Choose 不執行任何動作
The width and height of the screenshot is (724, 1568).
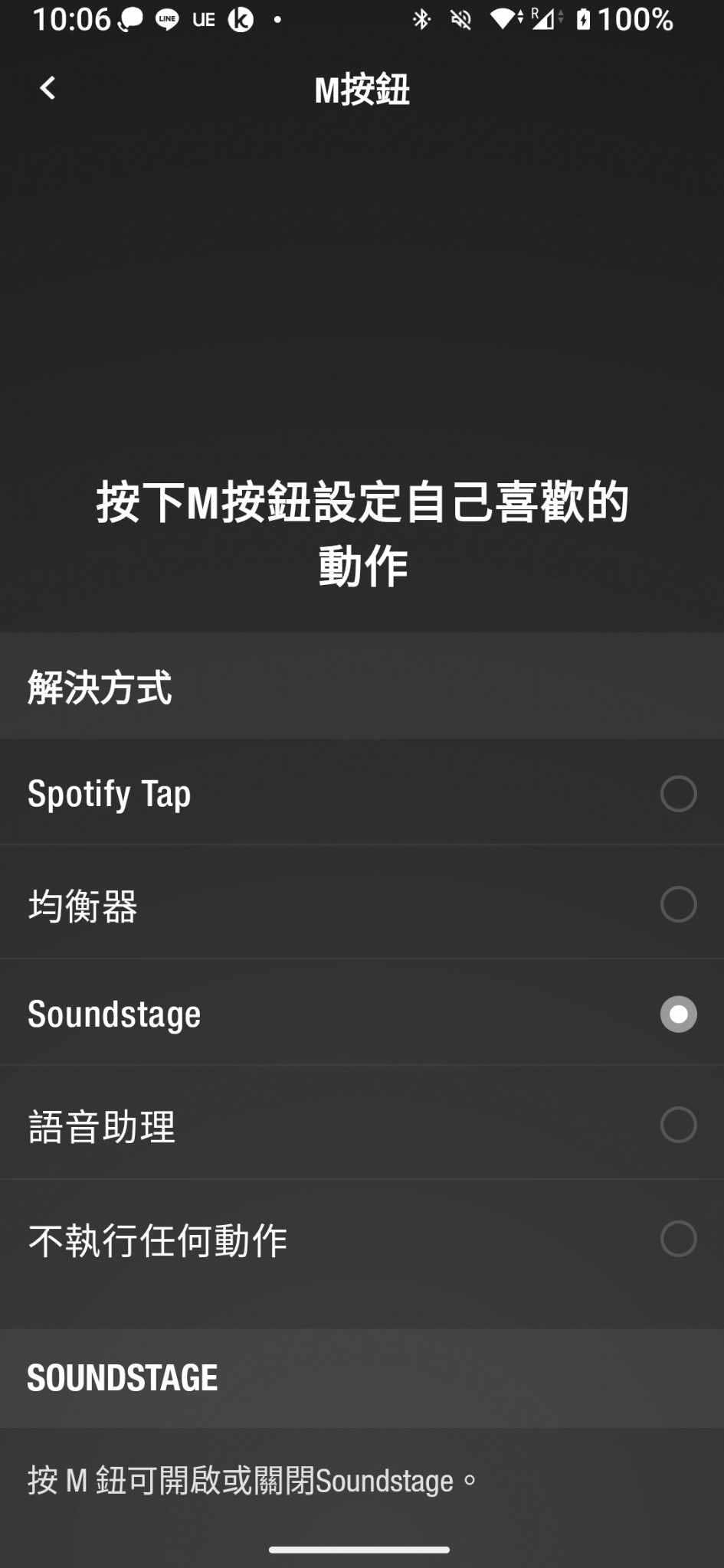362,1238
